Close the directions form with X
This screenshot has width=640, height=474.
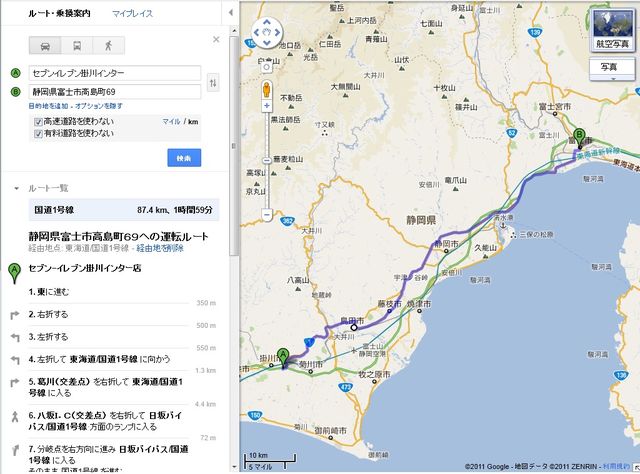216,39
